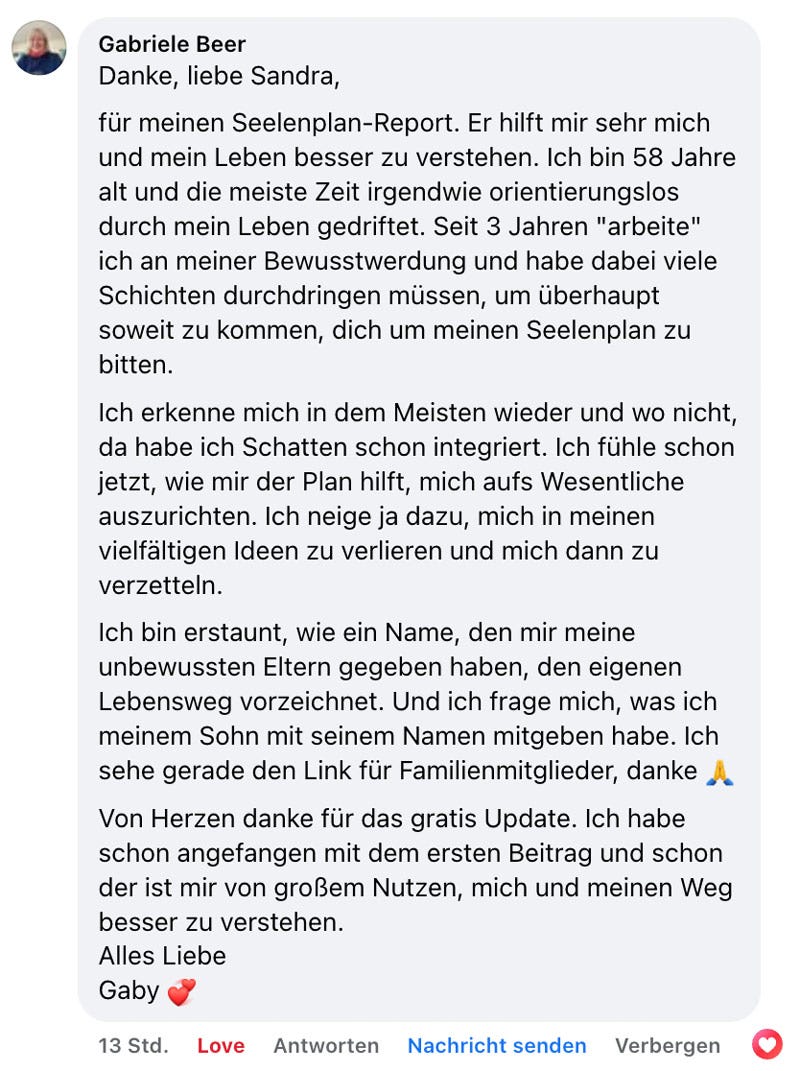Hide the comment with Verbergen
The width and height of the screenshot is (800, 1071).
click(667, 1046)
